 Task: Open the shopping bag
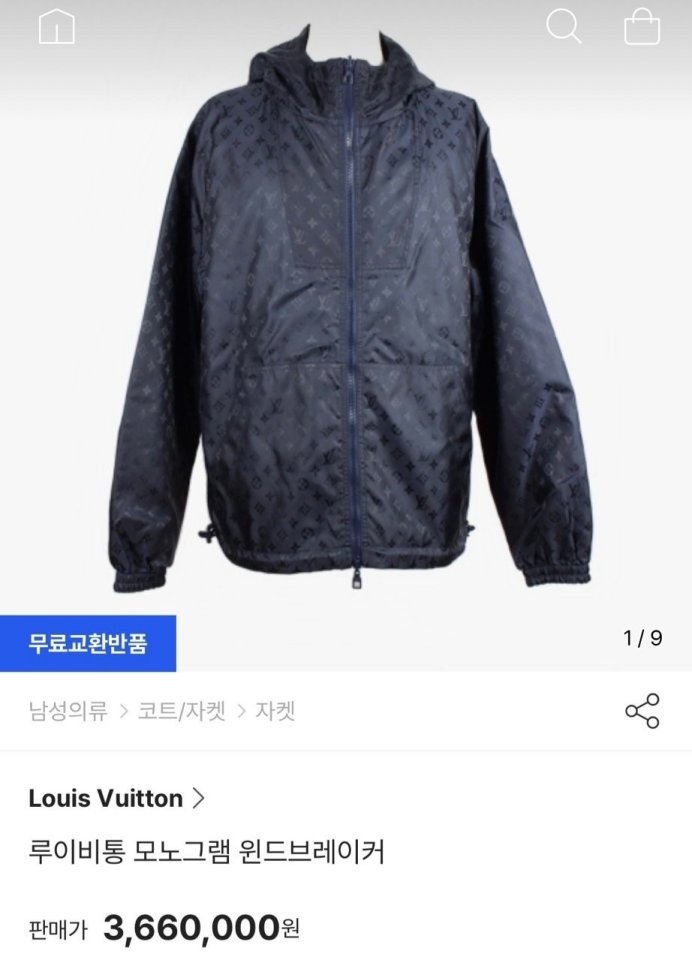[642, 27]
